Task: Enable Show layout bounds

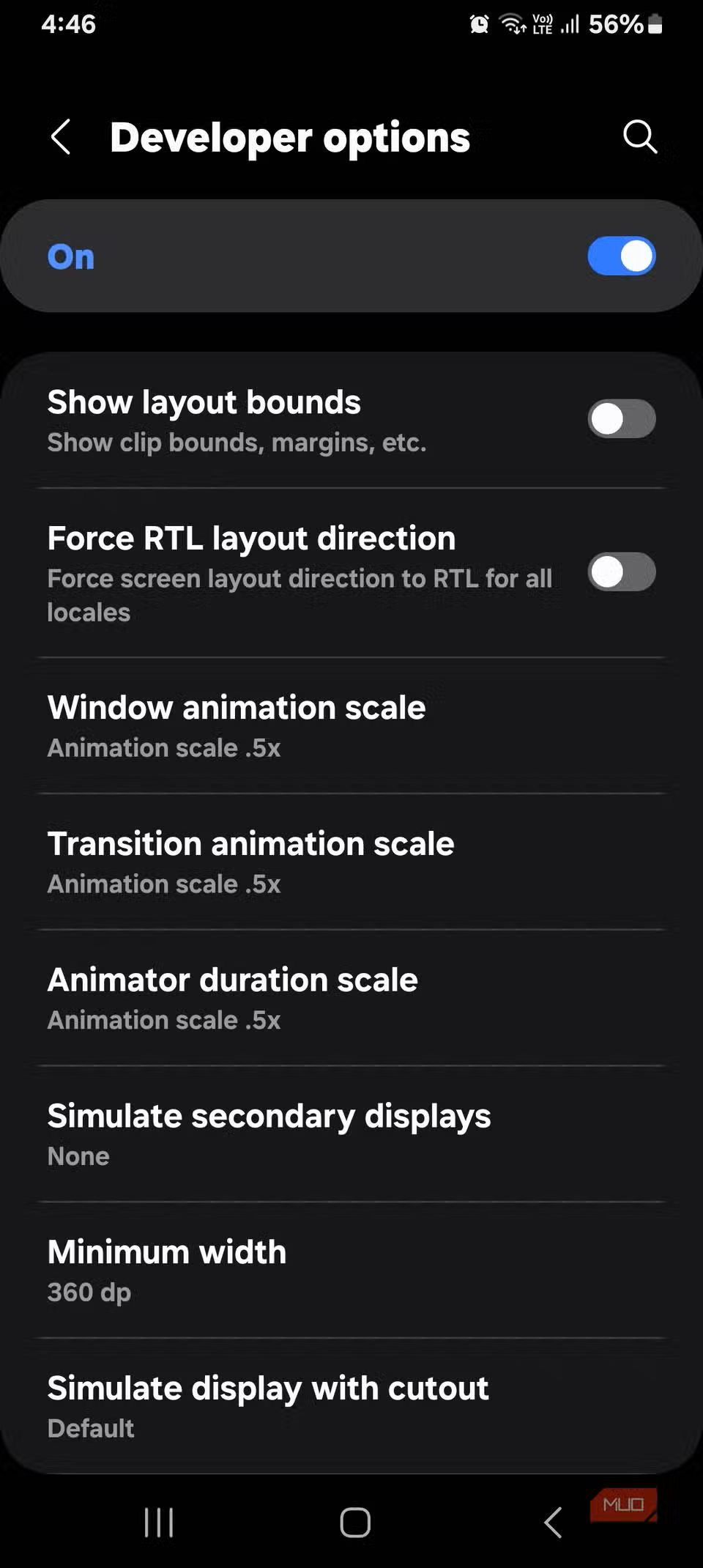Action: tap(621, 418)
